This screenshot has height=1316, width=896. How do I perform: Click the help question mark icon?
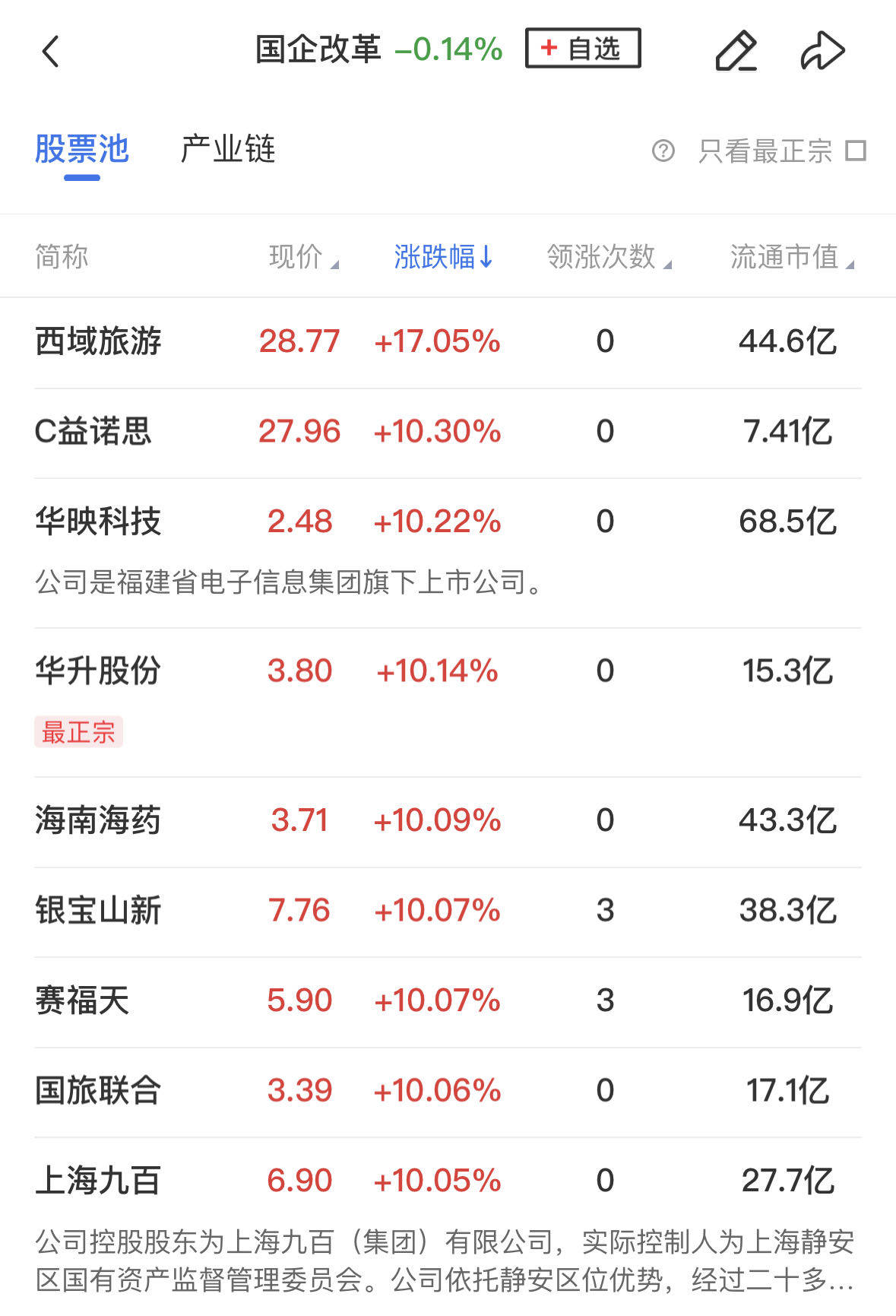[x=664, y=152]
